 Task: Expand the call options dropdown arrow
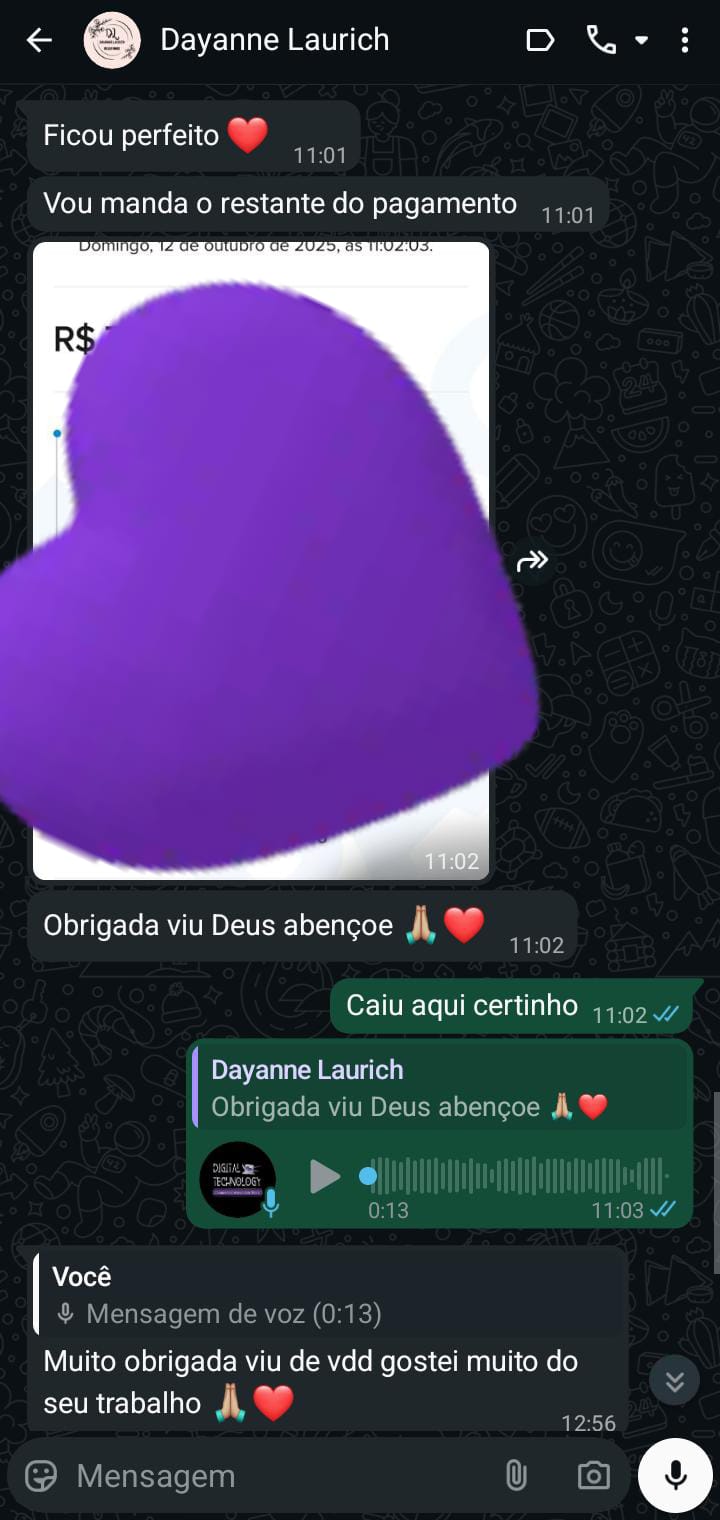point(642,41)
